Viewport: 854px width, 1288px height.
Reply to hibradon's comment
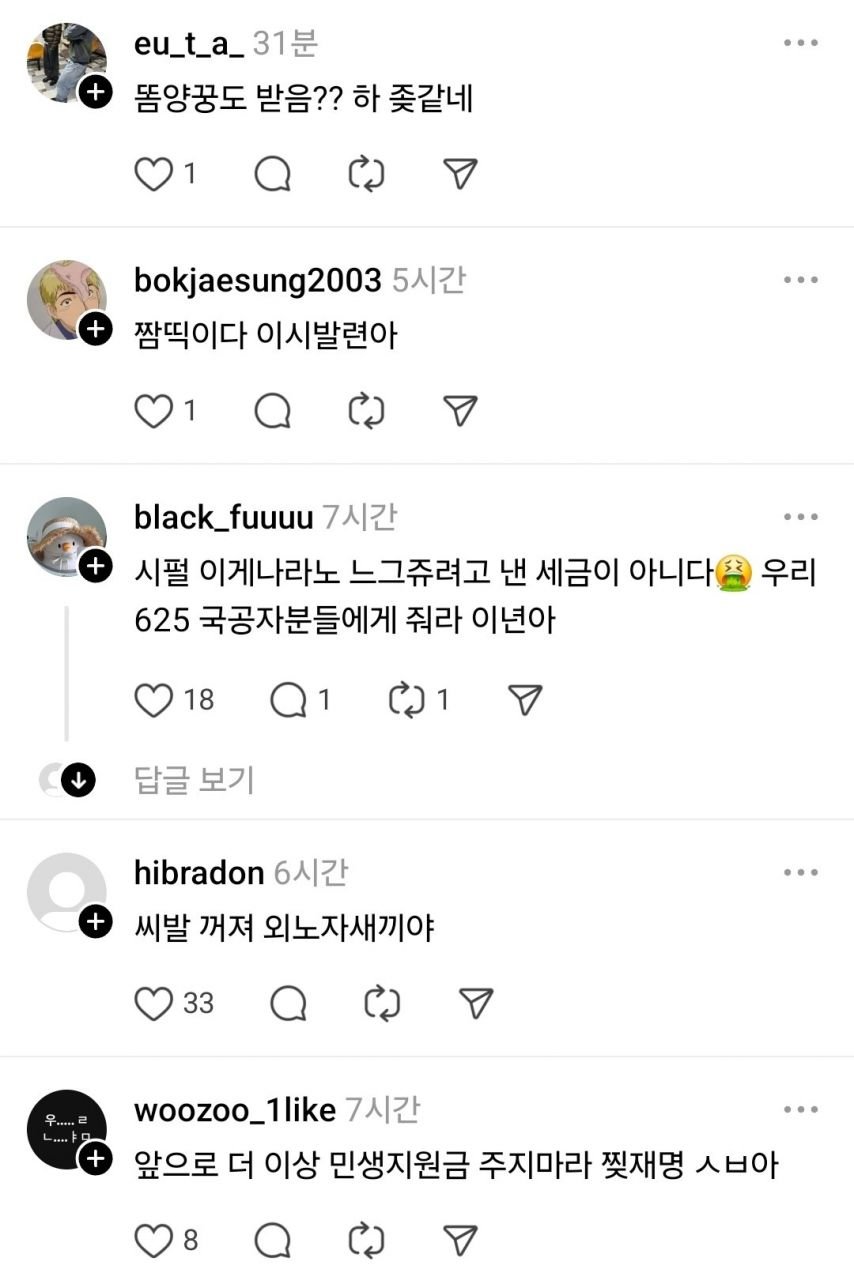point(288,1003)
